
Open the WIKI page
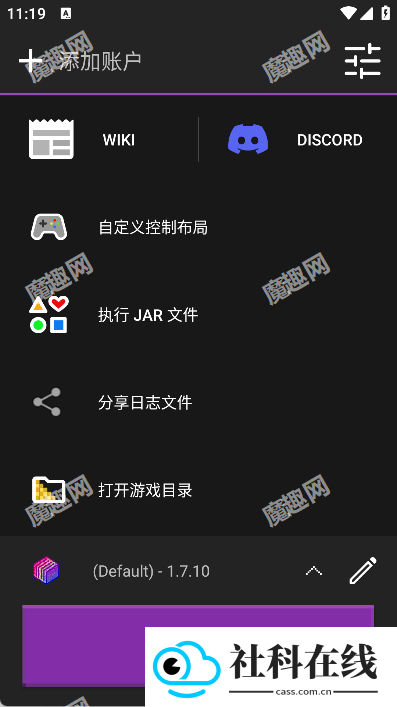(99, 139)
